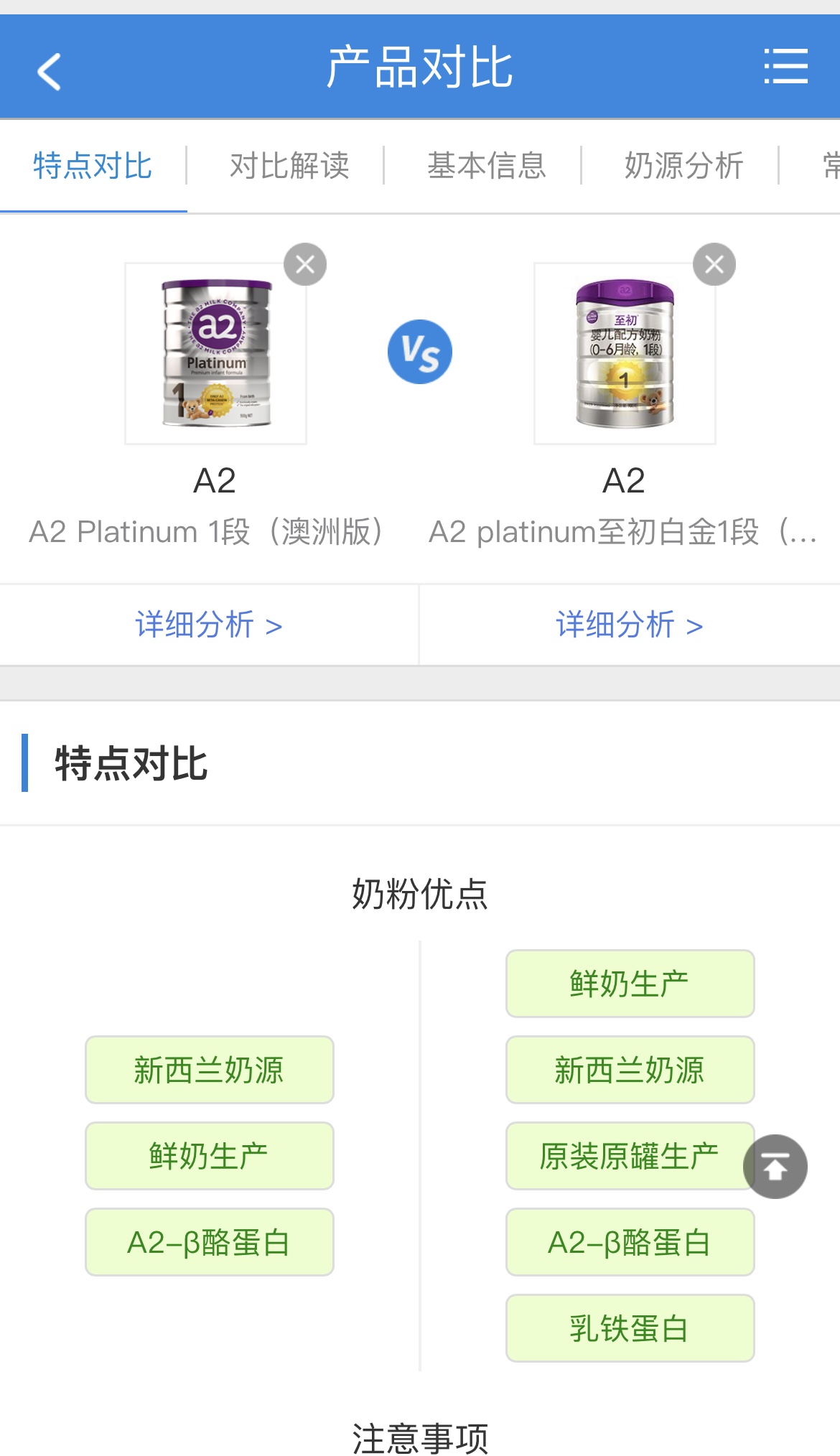
Task: Select the 特点对比 tab
Action: pos(93,166)
